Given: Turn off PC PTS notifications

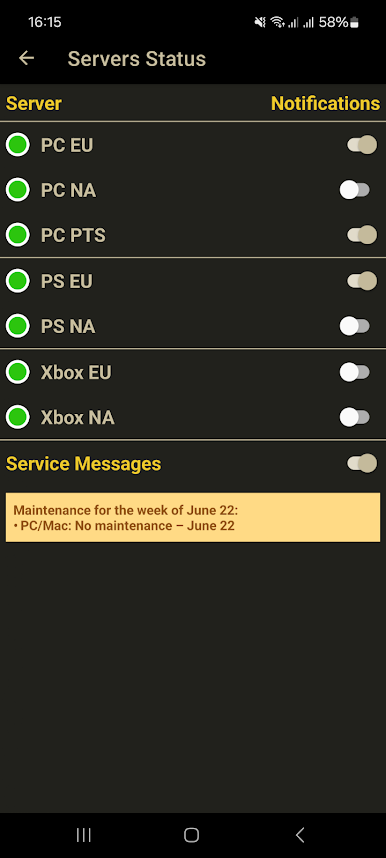Looking at the screenshot, I should coord(362,235).
